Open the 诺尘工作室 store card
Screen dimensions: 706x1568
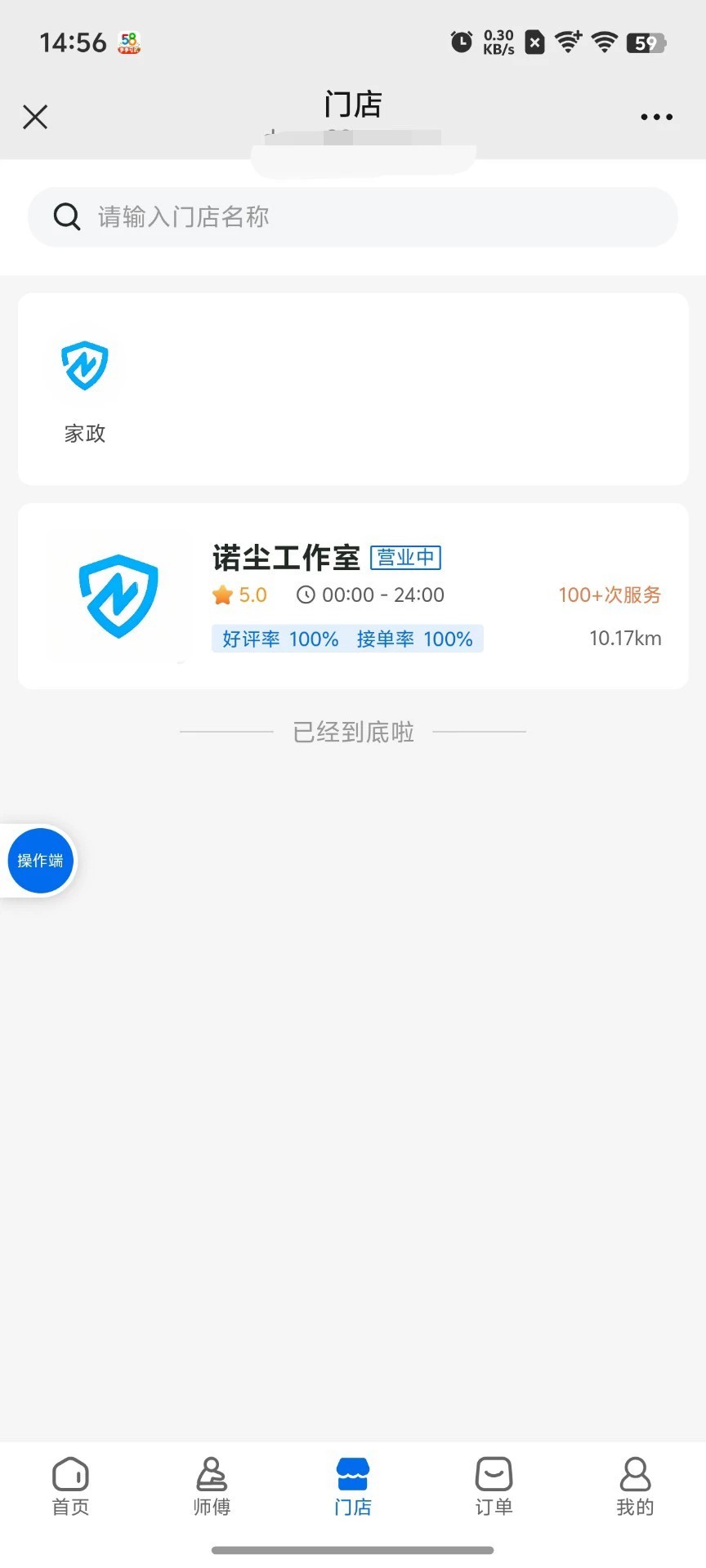tap(353, 596)
